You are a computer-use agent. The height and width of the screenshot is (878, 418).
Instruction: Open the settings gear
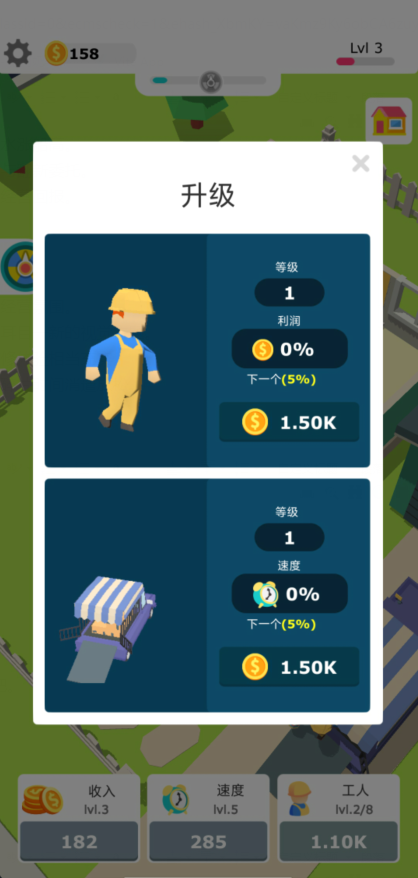pos(18,54)
